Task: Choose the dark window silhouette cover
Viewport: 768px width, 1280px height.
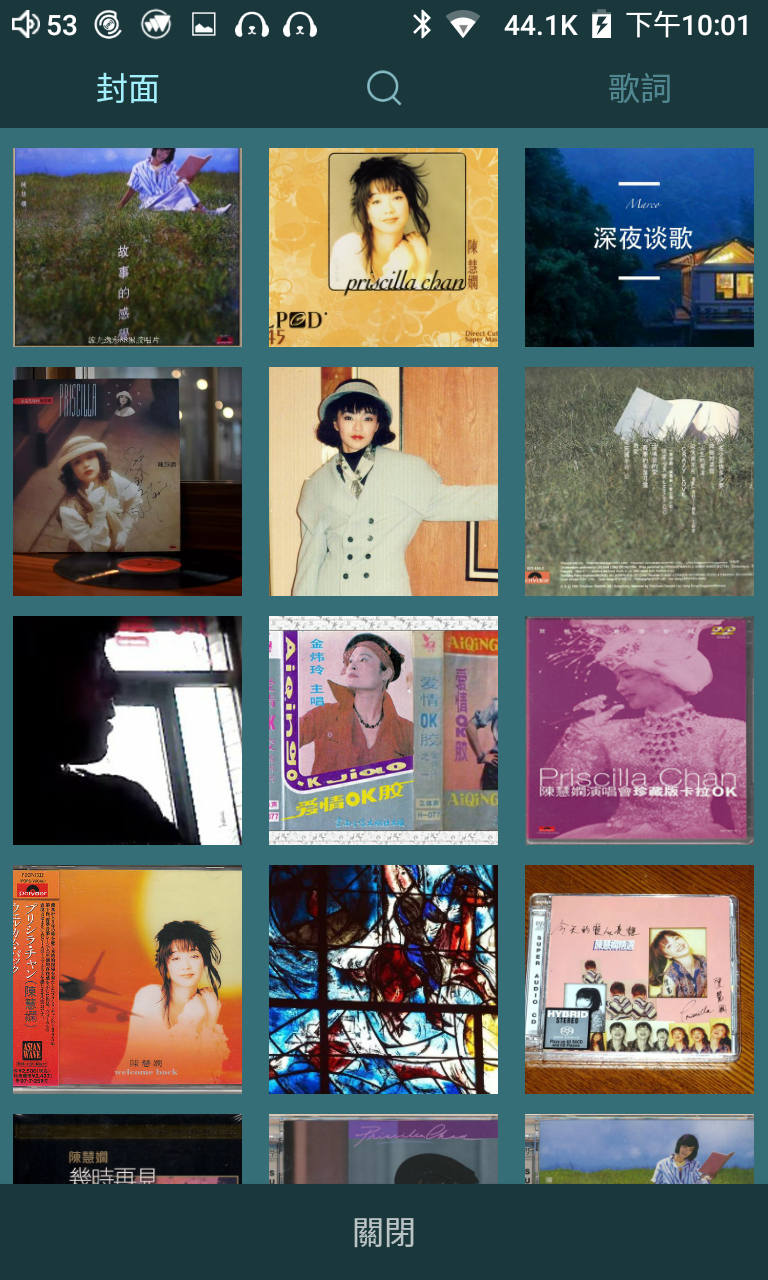Action: 127,730
